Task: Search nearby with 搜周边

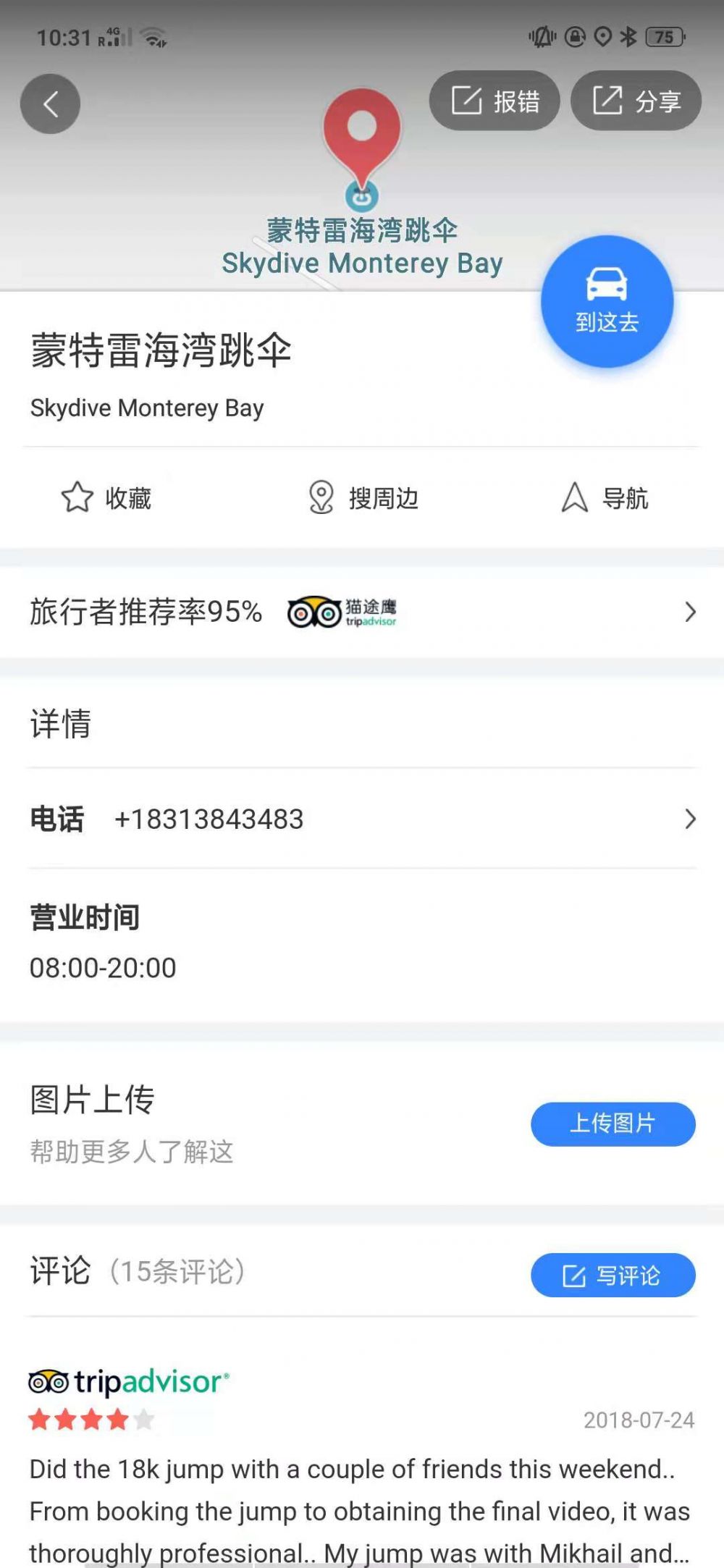Action: pyautogui.click(x=363, y=498)
